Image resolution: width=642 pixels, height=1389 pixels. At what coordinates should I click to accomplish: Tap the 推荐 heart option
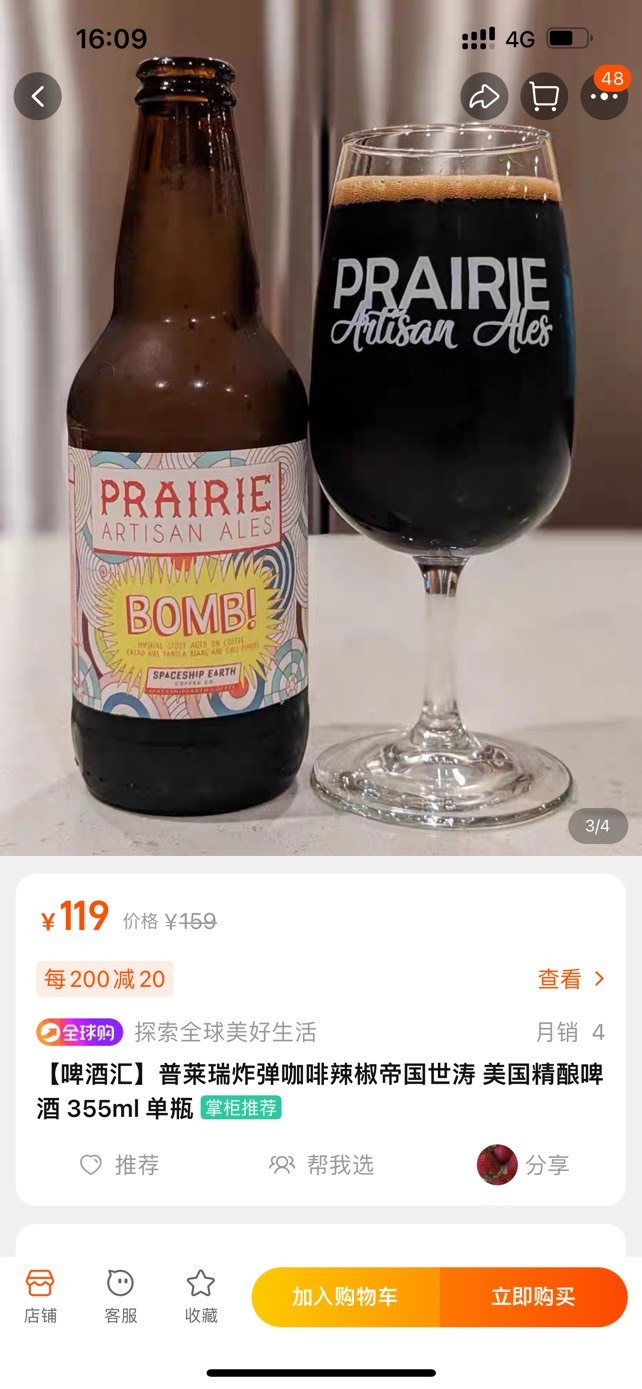(119, 1165)
